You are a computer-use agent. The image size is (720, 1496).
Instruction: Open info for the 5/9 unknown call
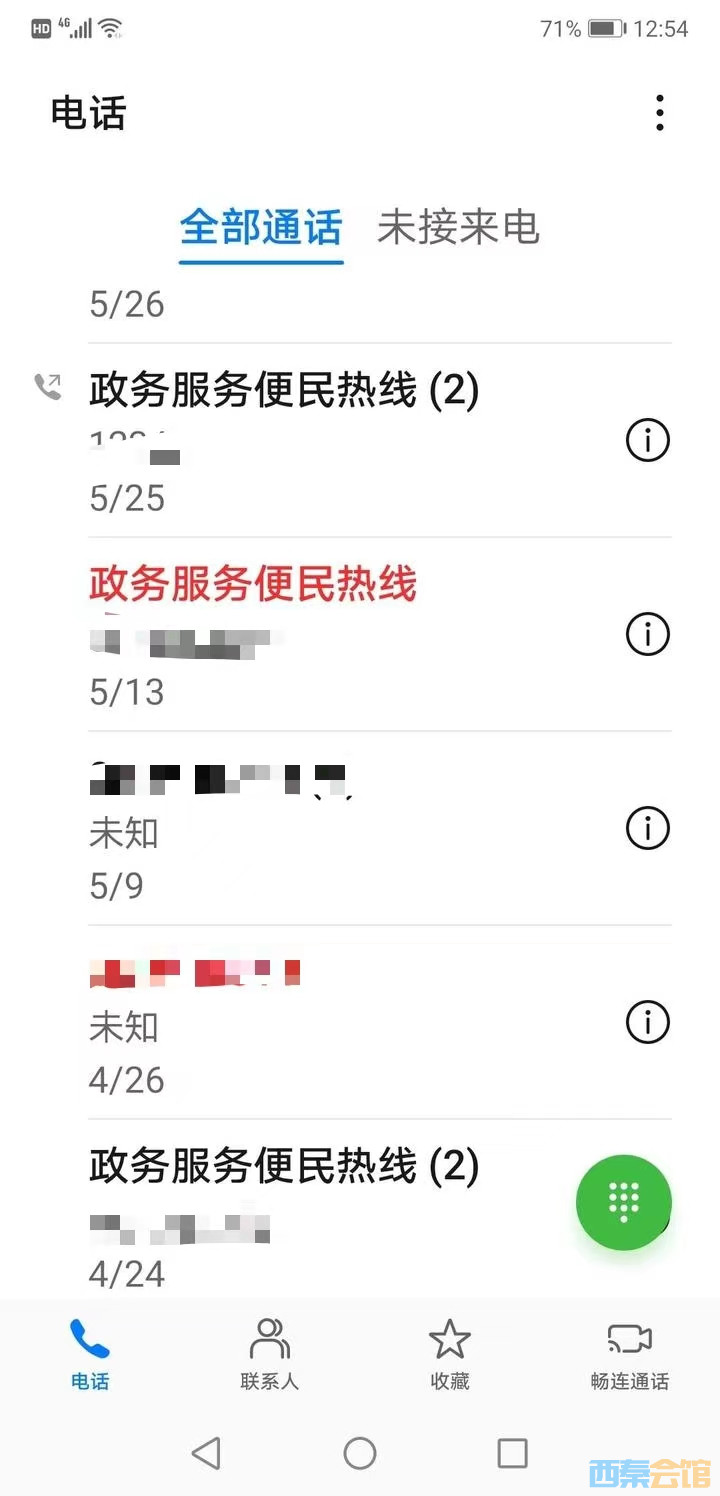[x=647, y=828]
